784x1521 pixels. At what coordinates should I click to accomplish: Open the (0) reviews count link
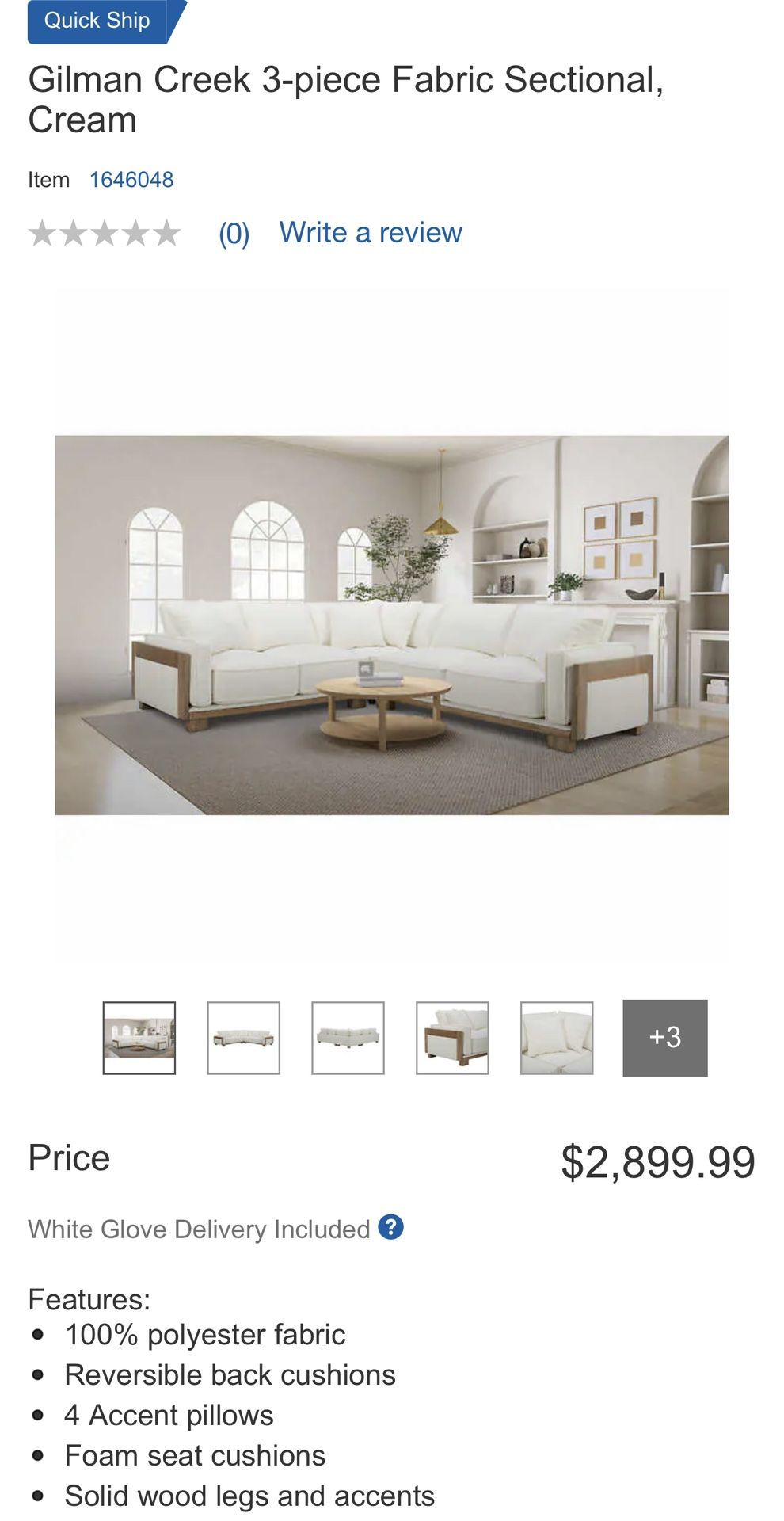coord(234,234)
